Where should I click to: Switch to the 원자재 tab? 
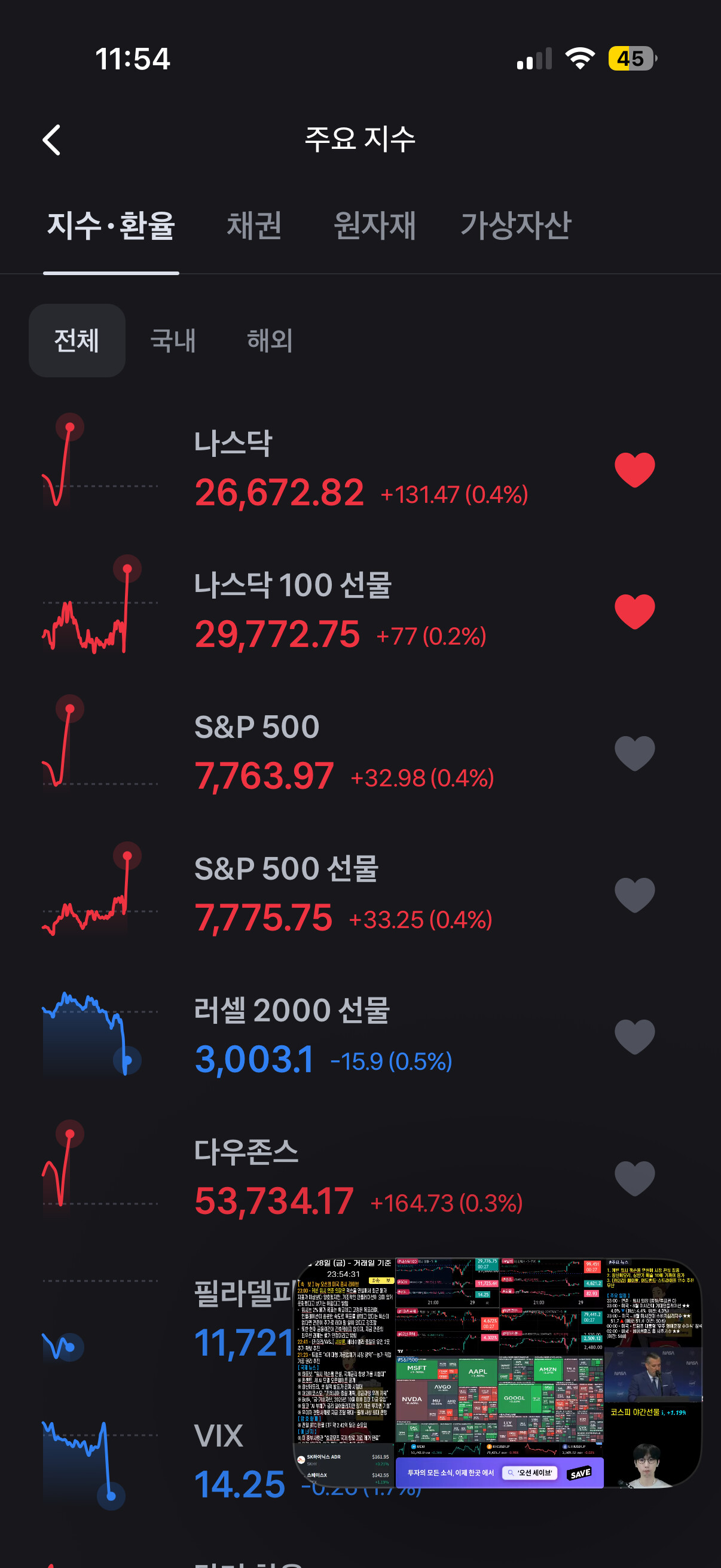[x=374, y=225]
